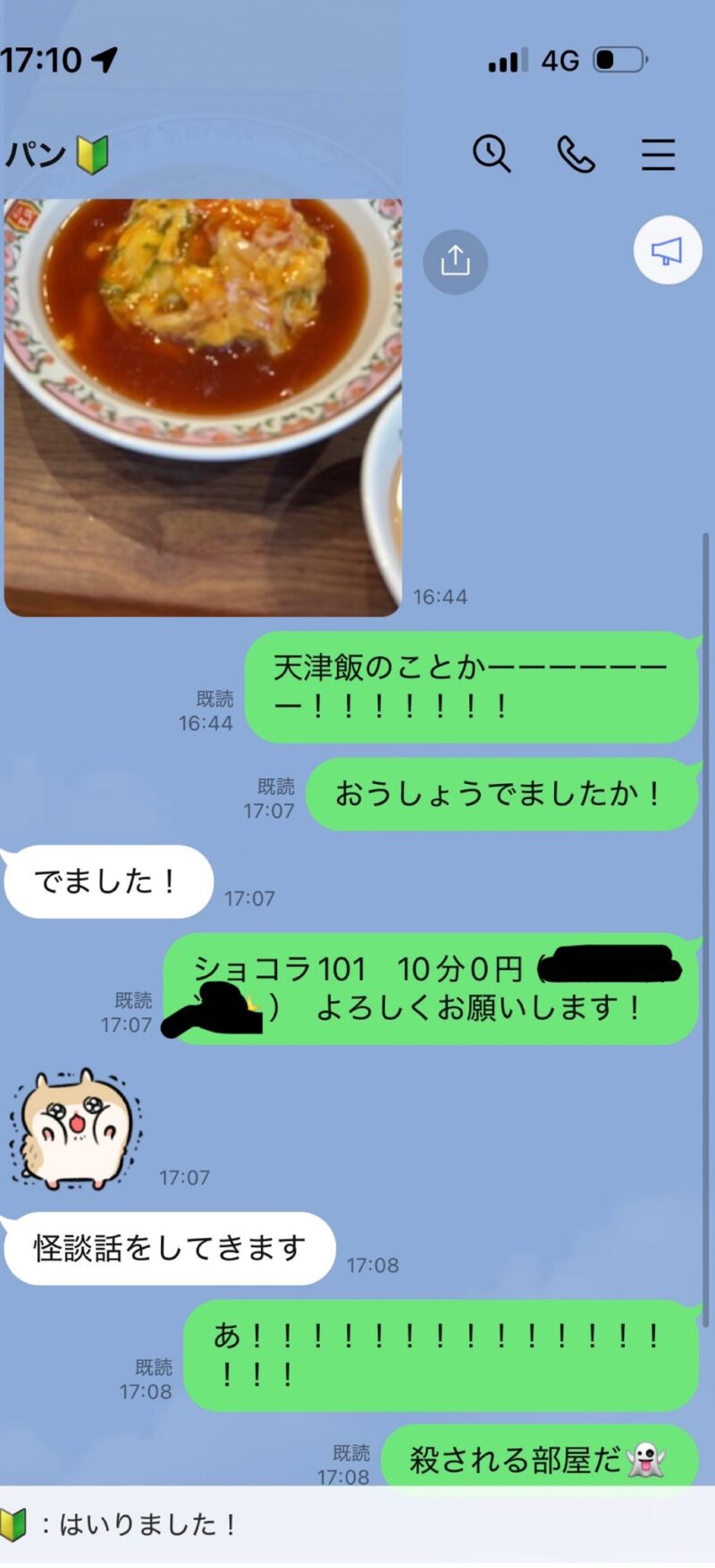Open the food photo message
The height and width of the screenshot is (1568, 715).
(x=203, y=407)
